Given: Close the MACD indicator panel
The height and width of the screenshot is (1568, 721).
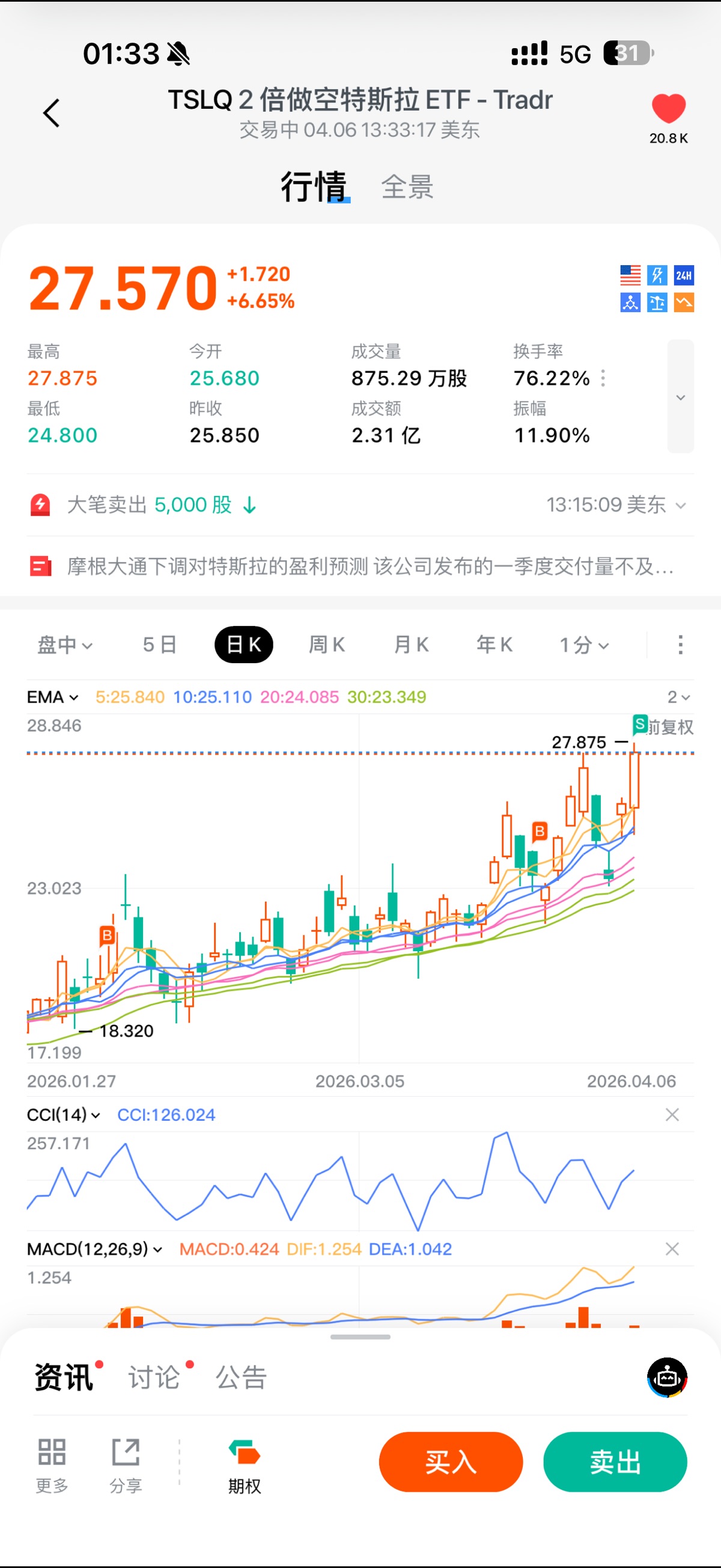Looking at the screenshot, I should (x=672, y=1249).
